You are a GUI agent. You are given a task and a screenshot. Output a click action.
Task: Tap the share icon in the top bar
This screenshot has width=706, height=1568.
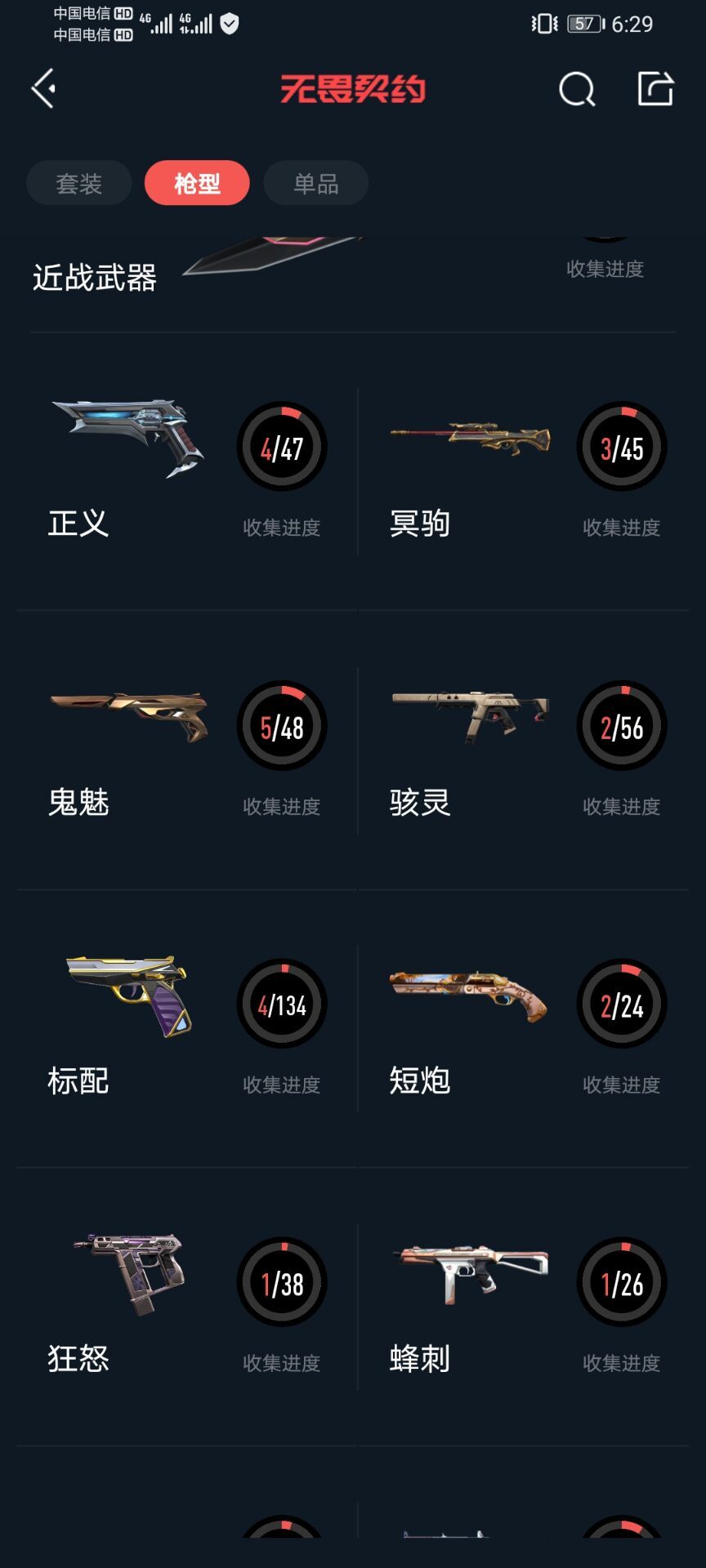click(x=655, y=88)
